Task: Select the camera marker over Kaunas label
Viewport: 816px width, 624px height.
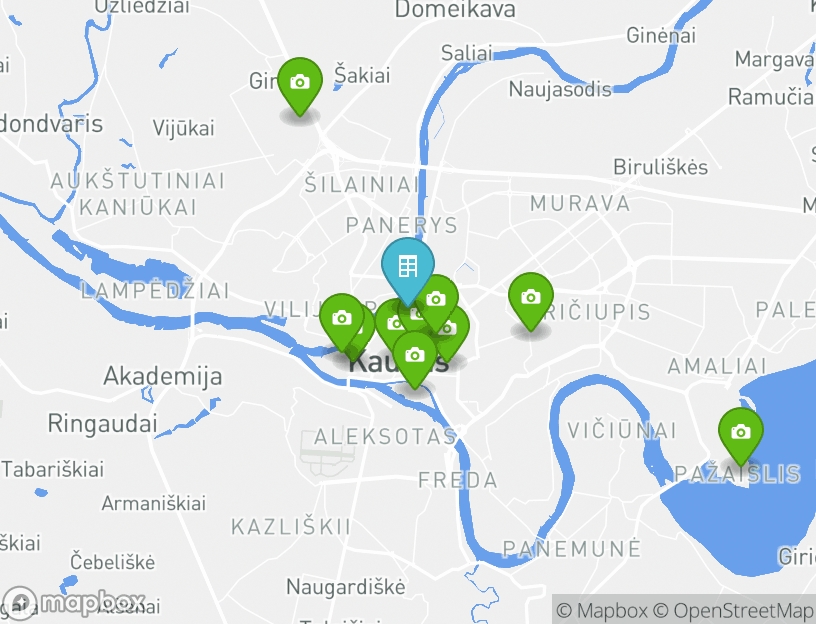Action: click(414, 354)
